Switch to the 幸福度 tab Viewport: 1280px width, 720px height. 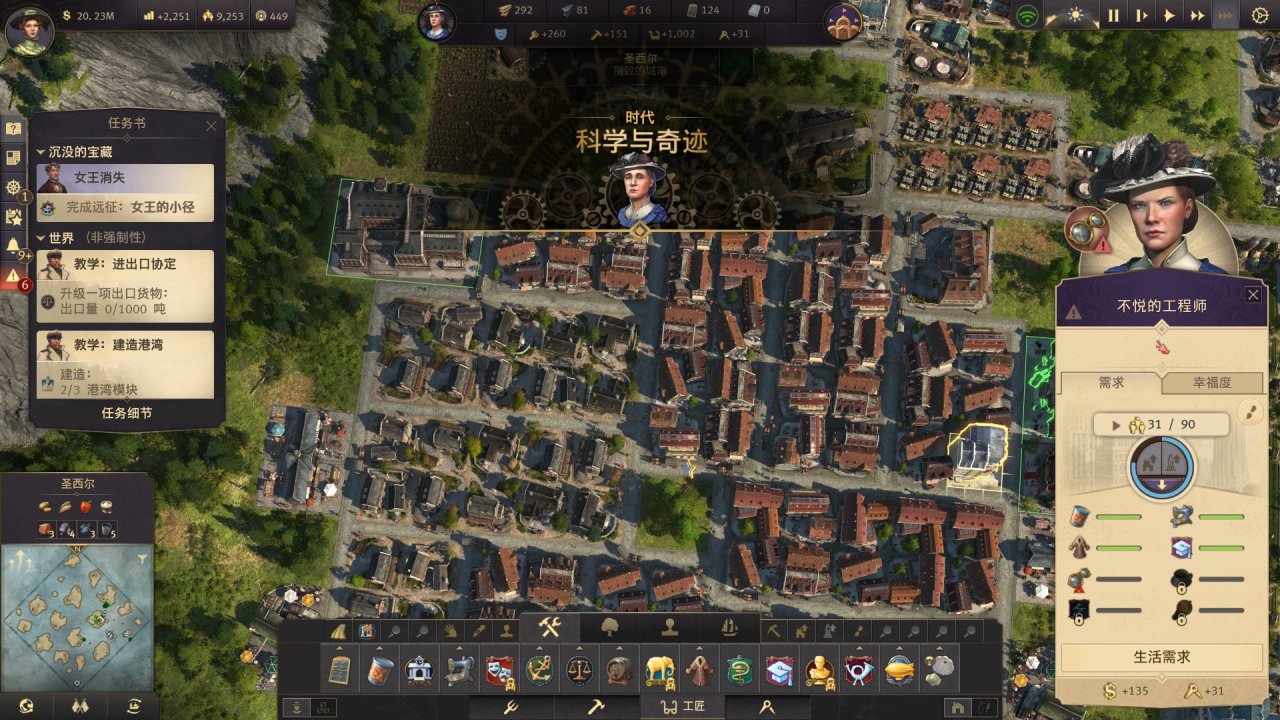pos(1212,382)
